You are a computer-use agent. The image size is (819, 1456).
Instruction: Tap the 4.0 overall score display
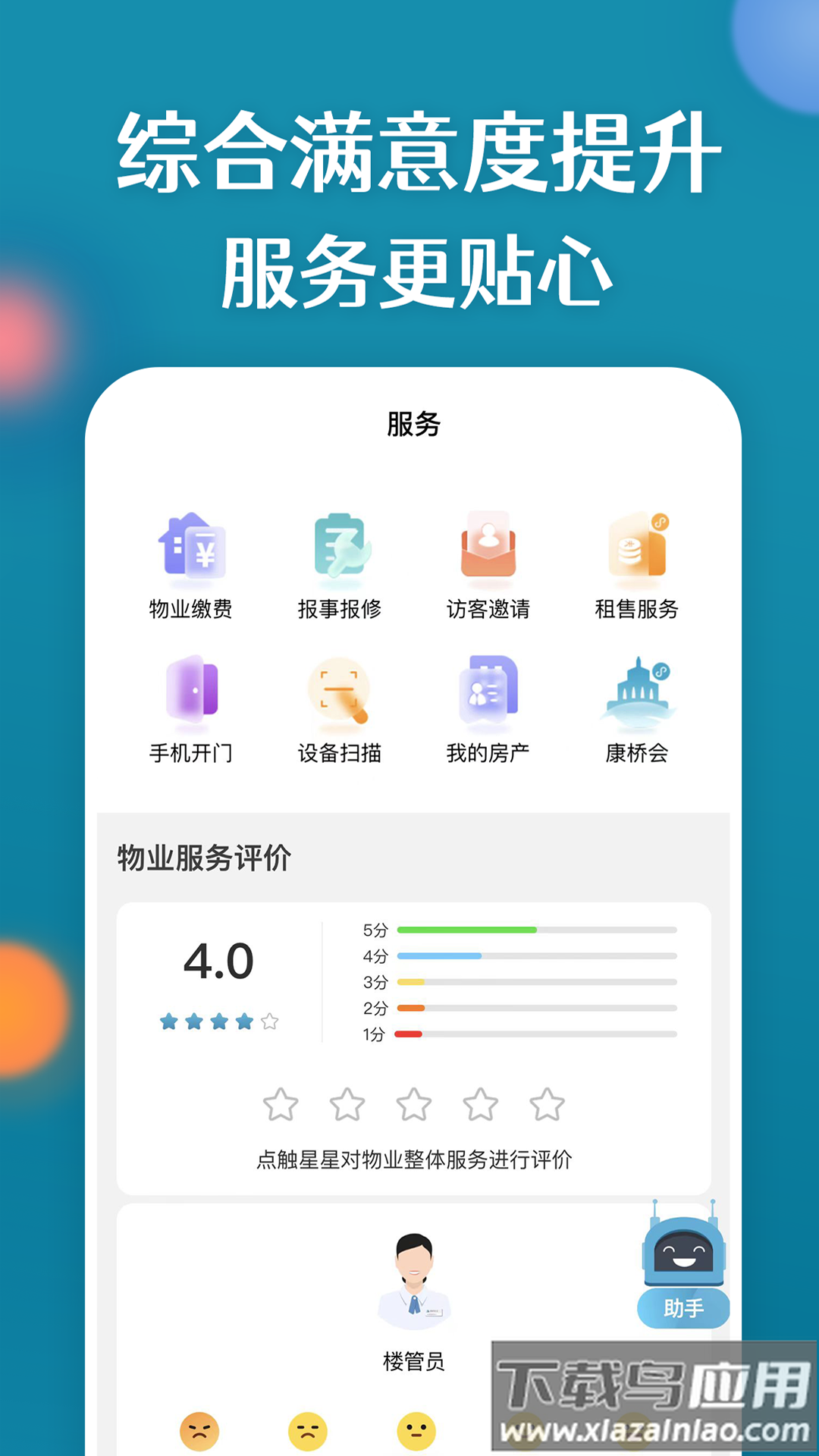click(218, 960)
